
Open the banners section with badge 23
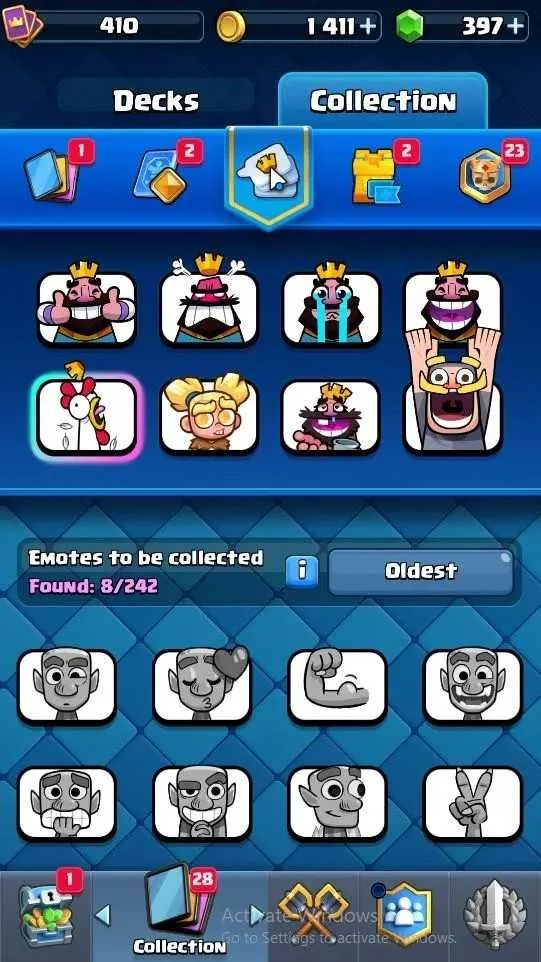pos(485,175)
